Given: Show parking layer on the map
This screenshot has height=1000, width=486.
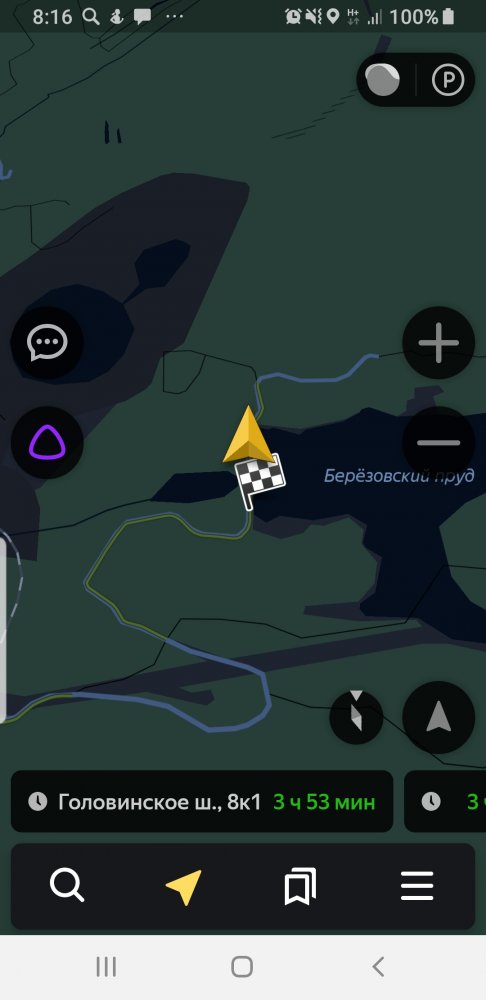Looking at the screenshot, I should point(448,80).
